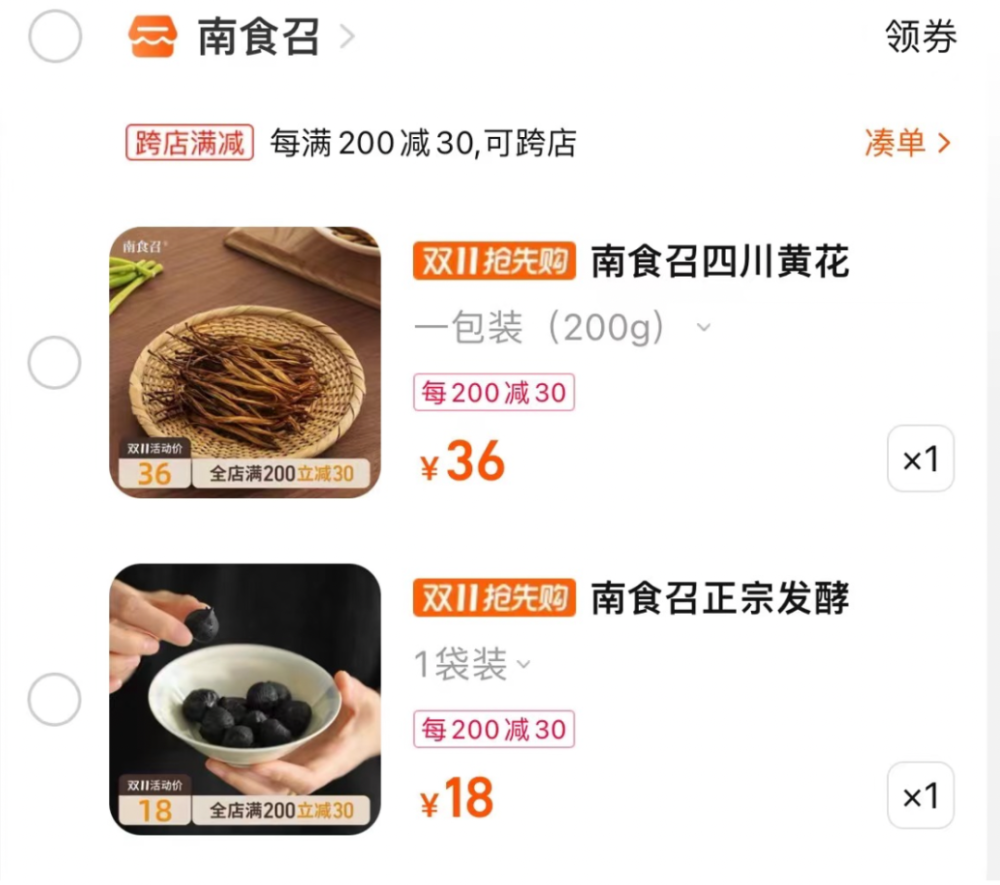This screenshot has width=1000, height=885.
Task: Tap 领券 to claim coupons
Action: tap(920, 37)
